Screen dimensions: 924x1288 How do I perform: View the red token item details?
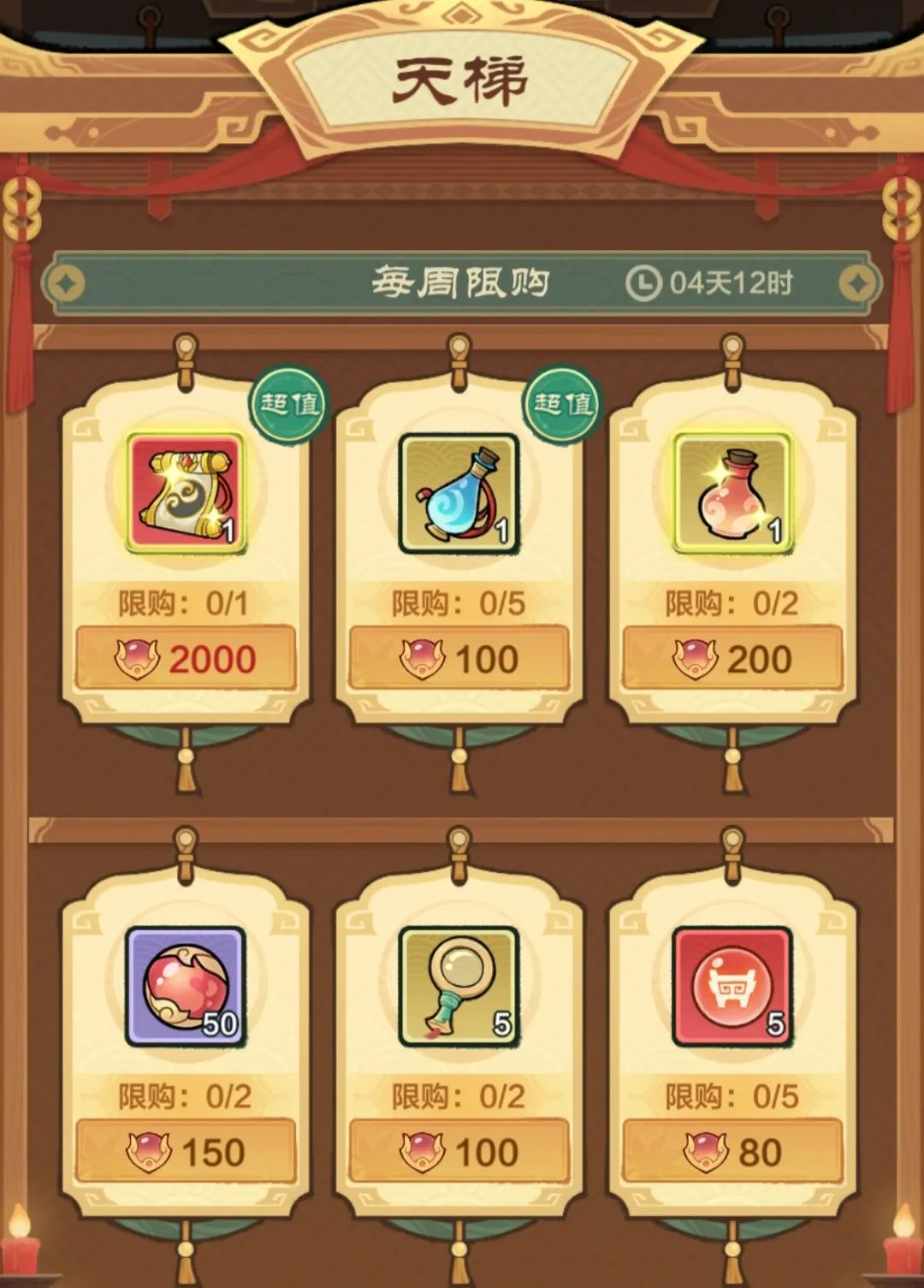pyautogui.click(x=732, y=986)
